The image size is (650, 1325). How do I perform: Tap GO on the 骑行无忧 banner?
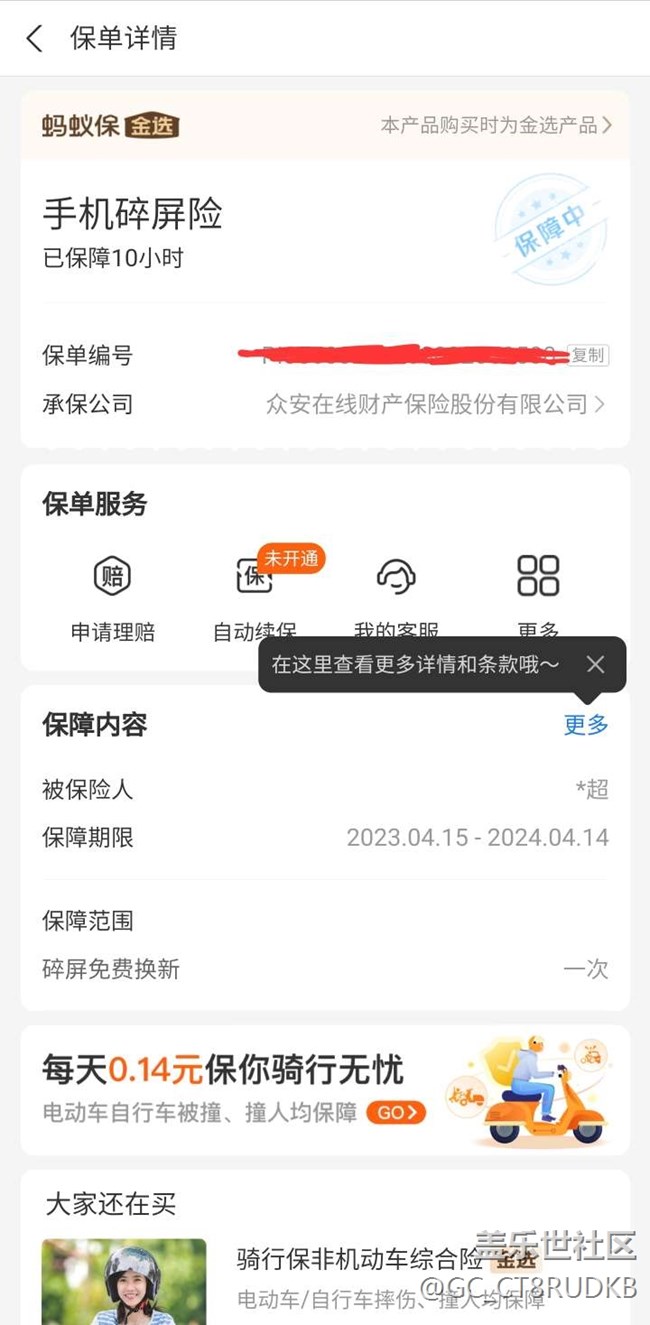pos(396,1112)
